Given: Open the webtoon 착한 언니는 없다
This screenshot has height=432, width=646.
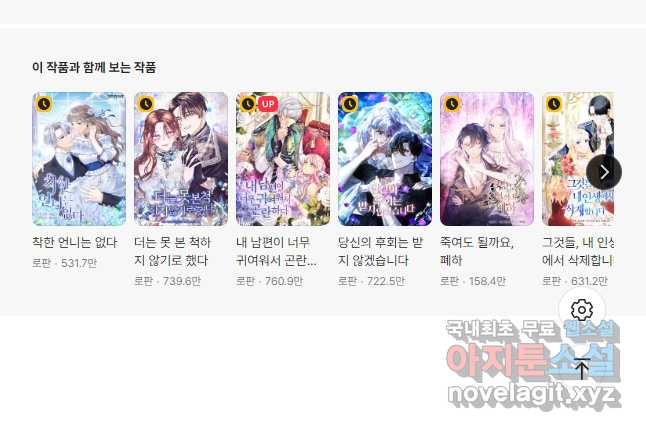Looking at the screenshot, I should pos(79,159).
